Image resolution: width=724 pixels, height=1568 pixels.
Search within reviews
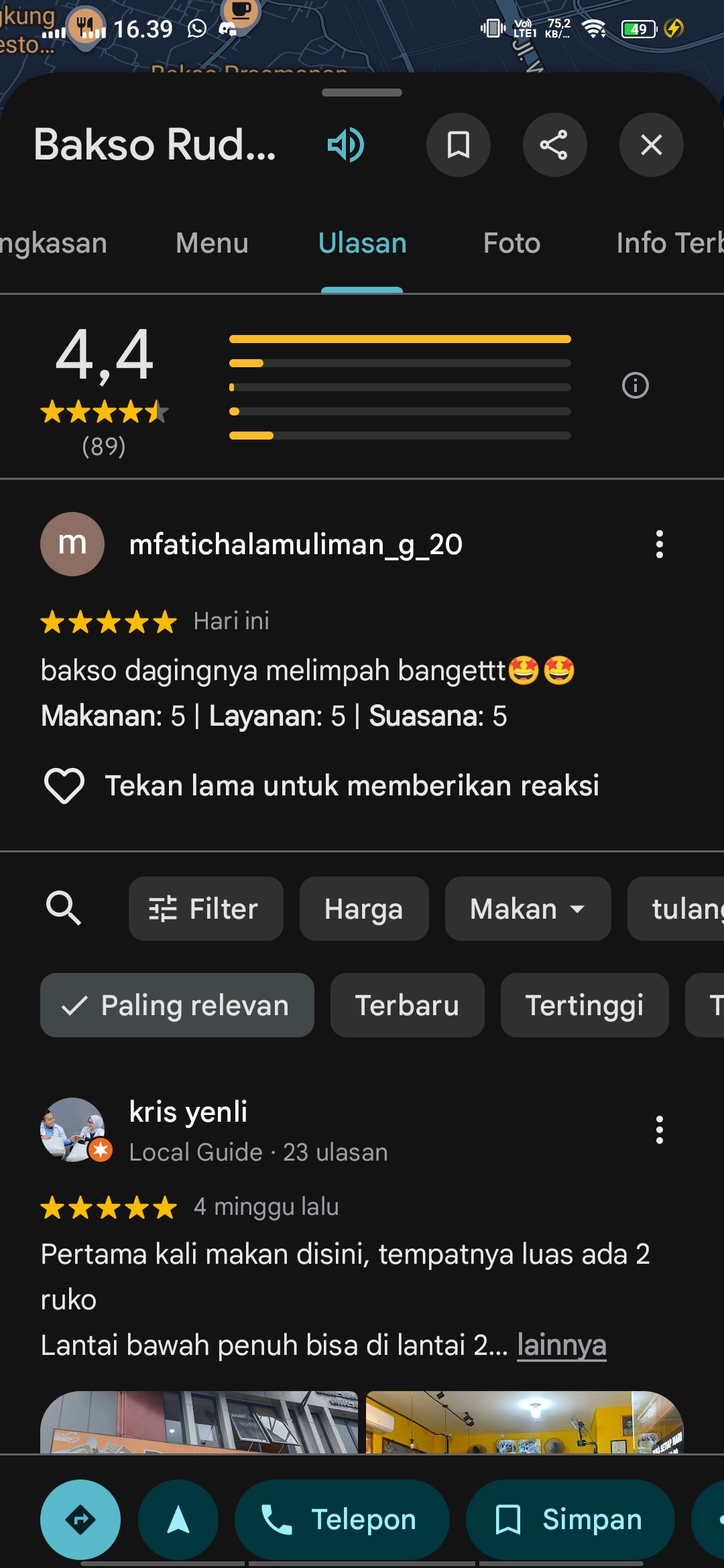(64, 909)
